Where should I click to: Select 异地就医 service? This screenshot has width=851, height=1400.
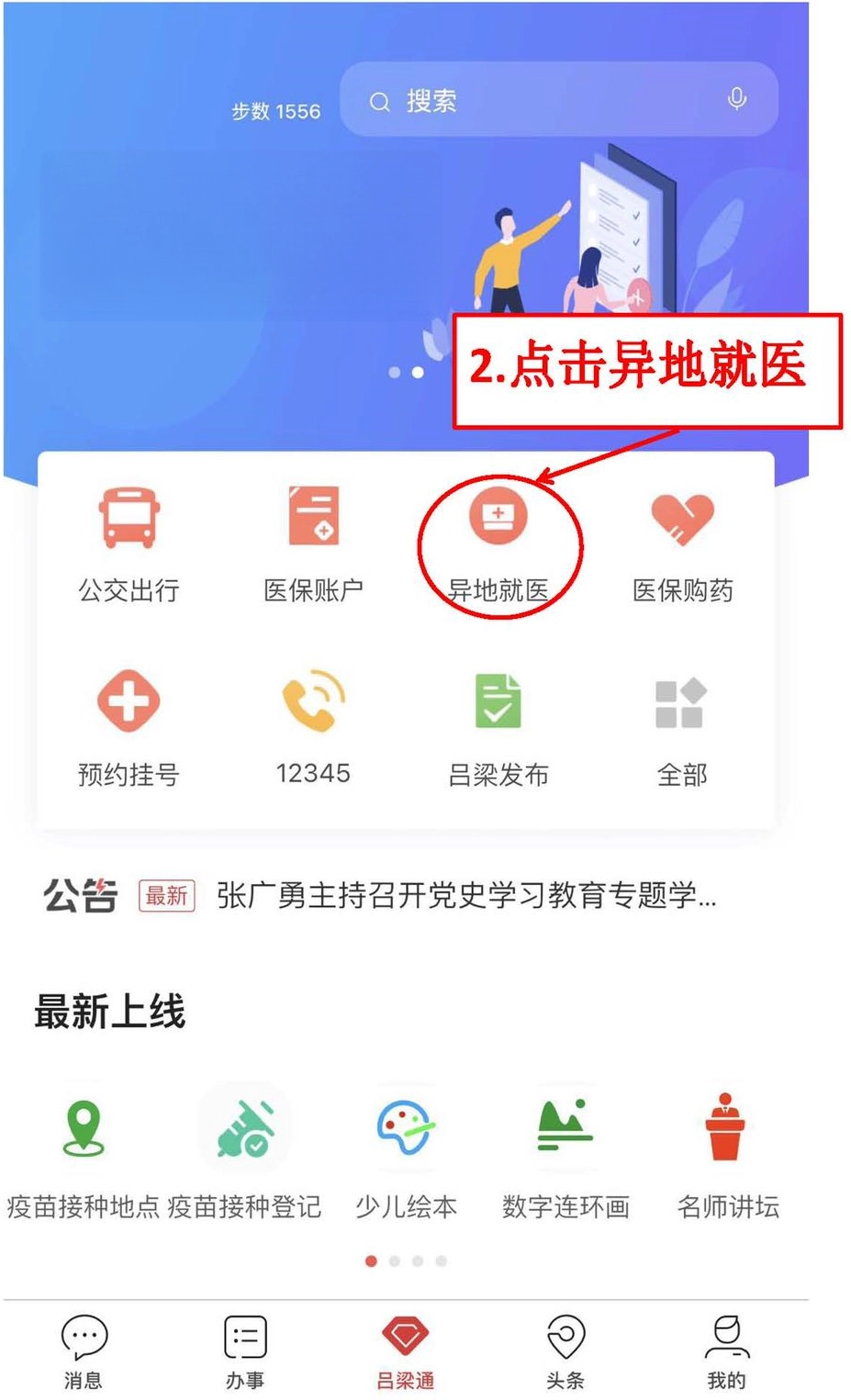coord(498,543)
